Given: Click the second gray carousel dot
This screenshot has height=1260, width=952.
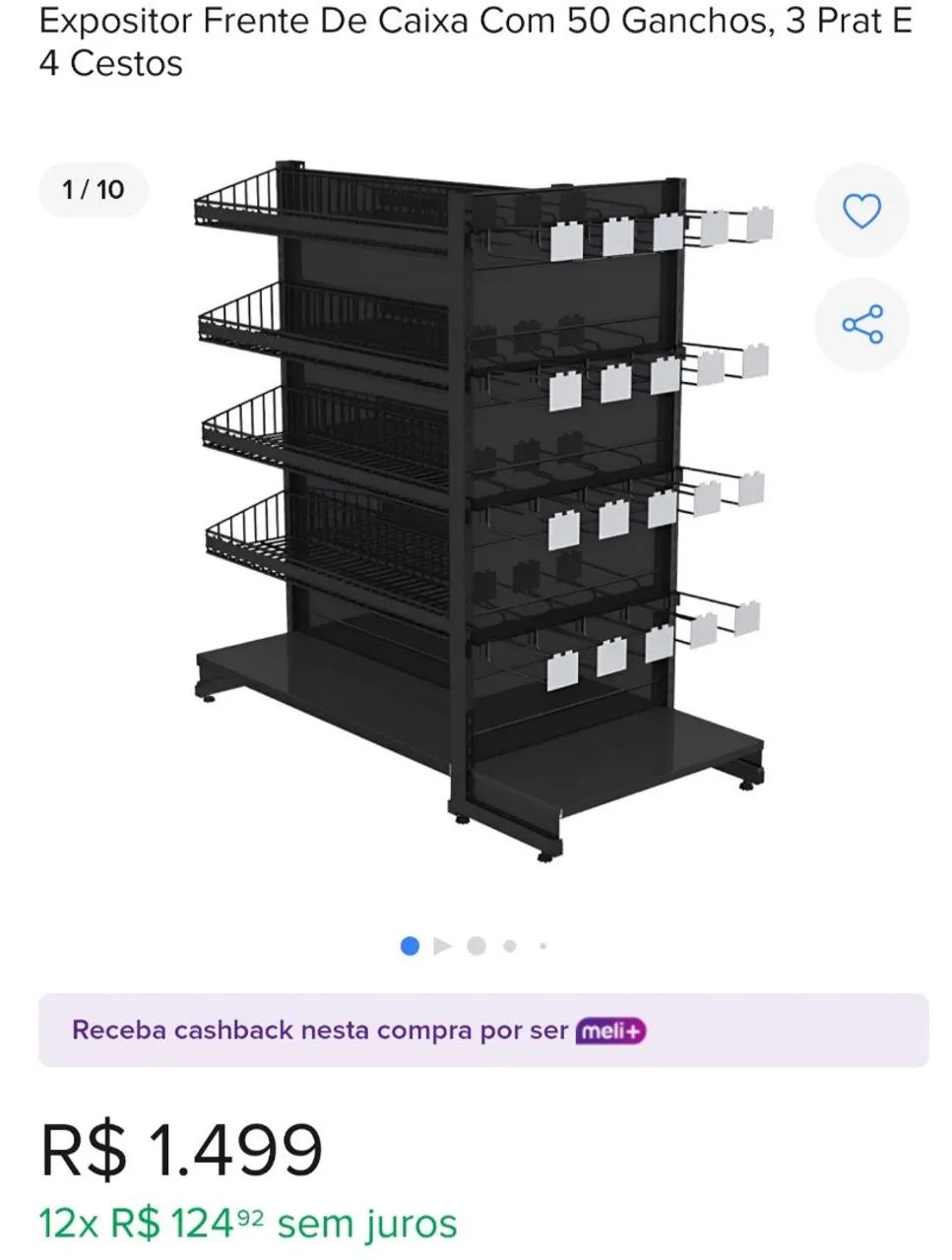Looking at the screenshot, I should click(x=476, y=945).
